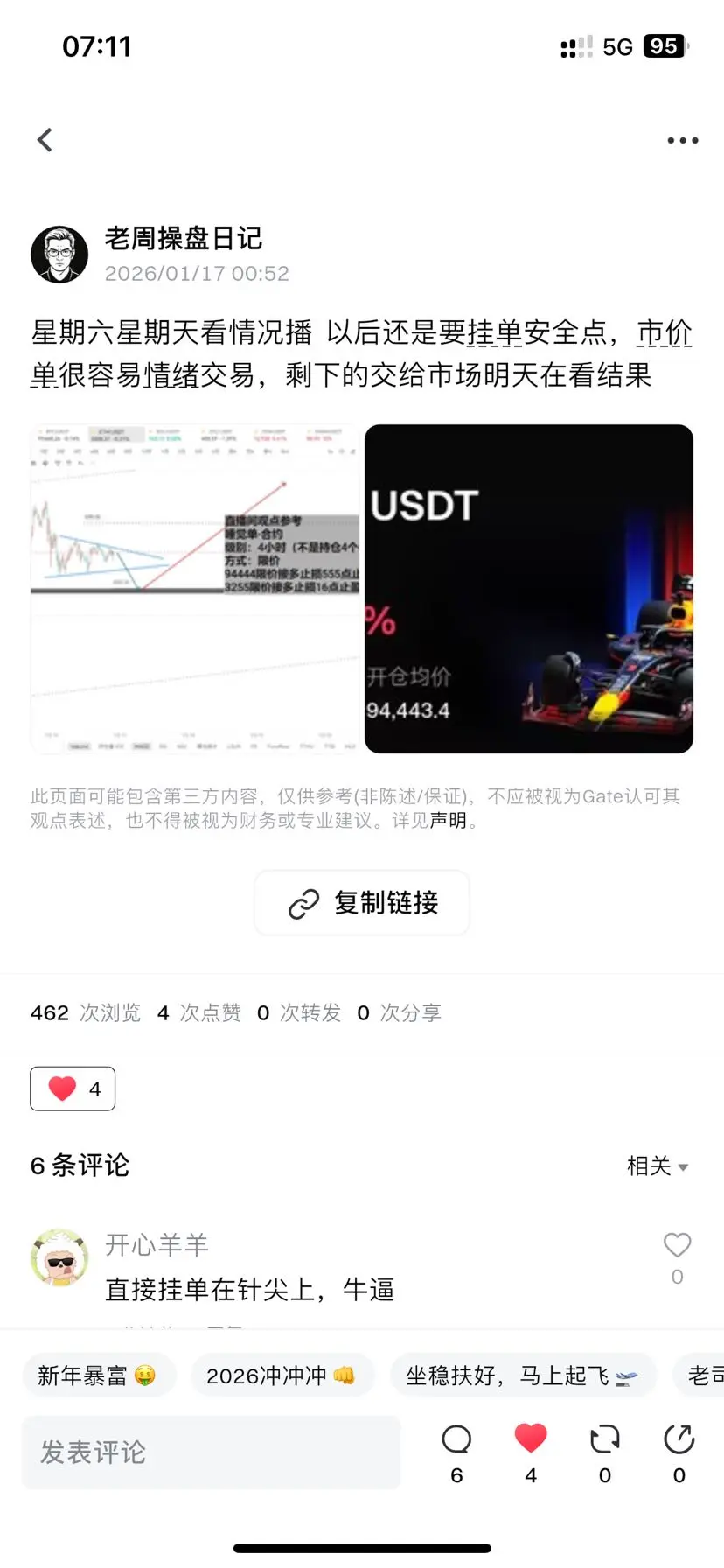The width and height of the screenshot is (724, 1568).
Task: Open the 声明 disclaimer link
Action: 449,821
